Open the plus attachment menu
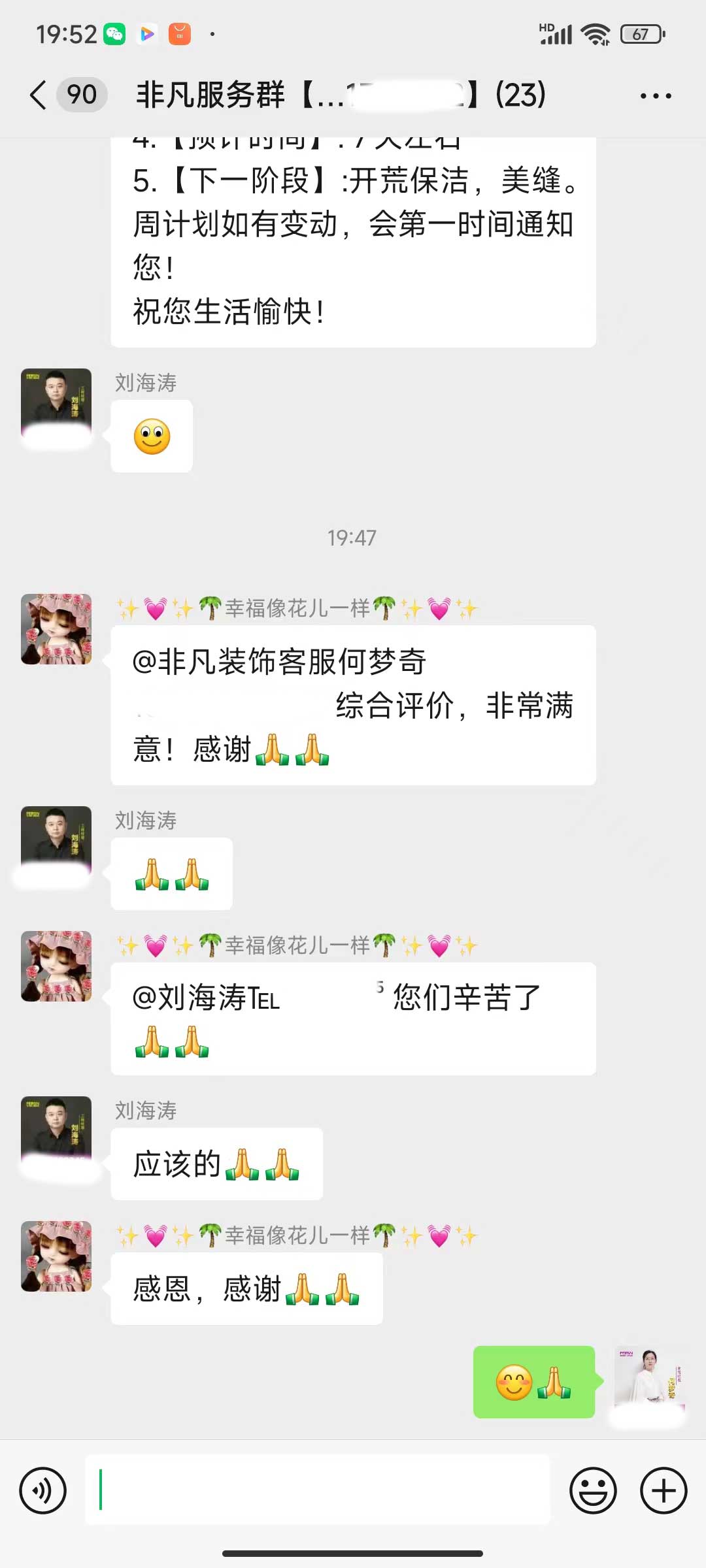Viewport: 706px width, 1568px height. [663, 1491]
